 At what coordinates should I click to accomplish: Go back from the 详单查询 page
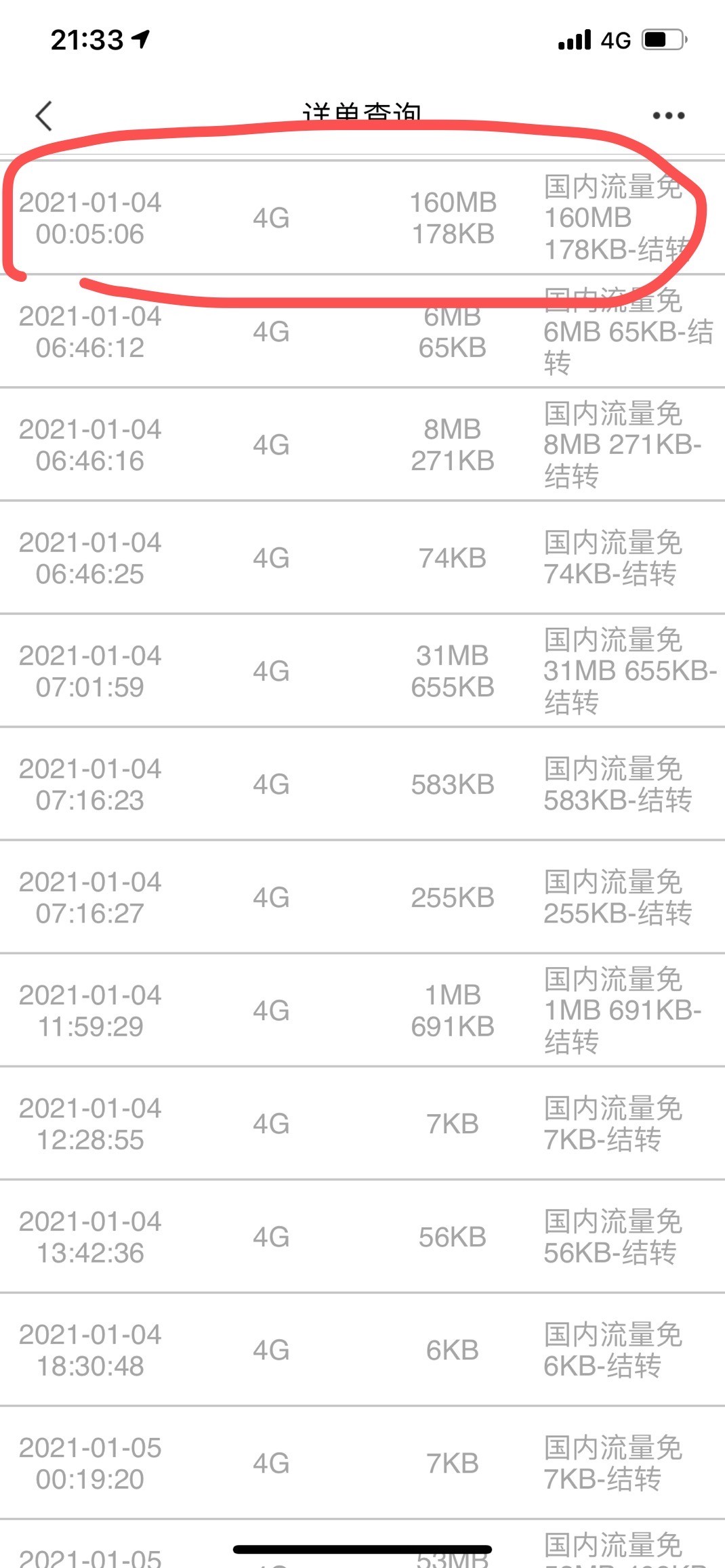click(x=44, y=116)
